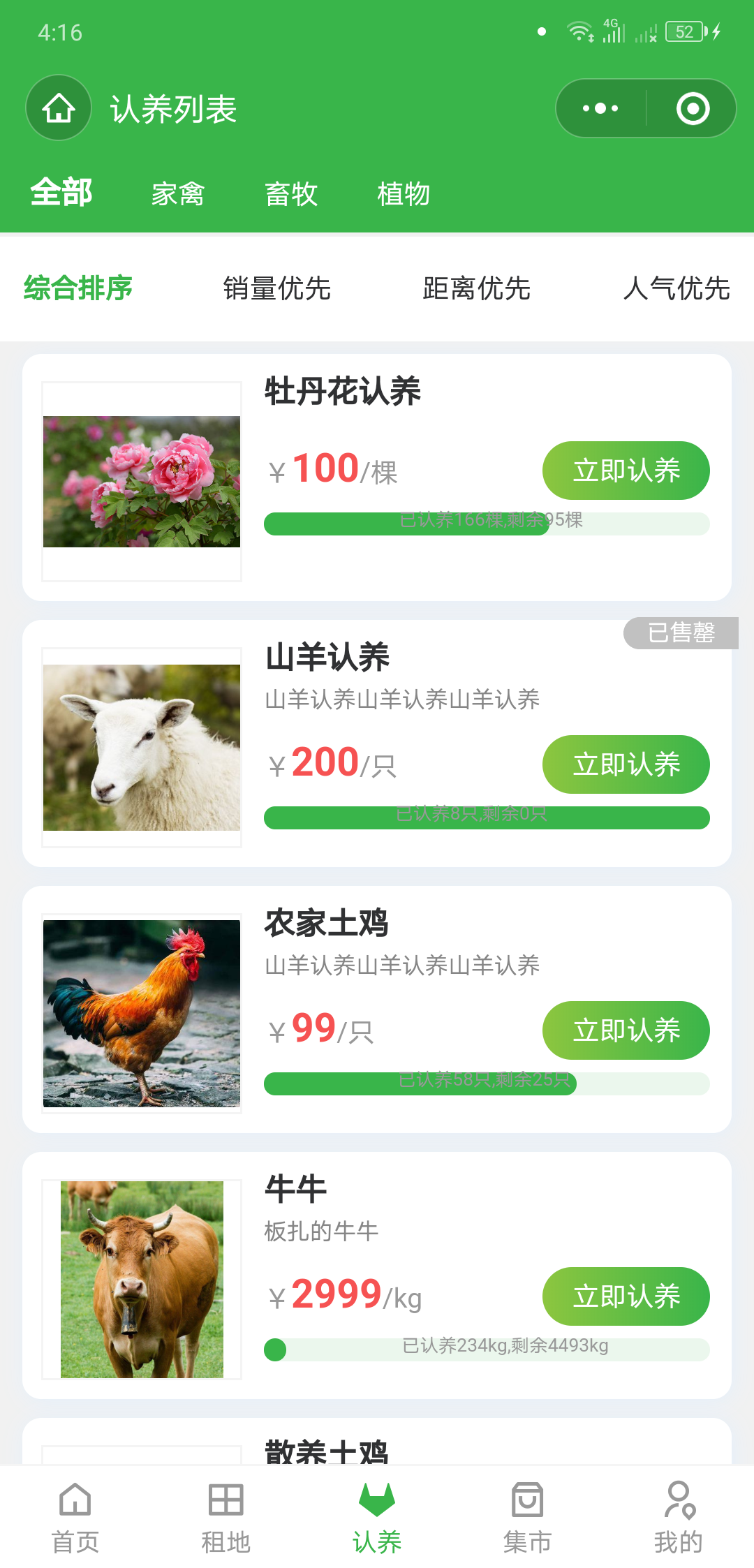Tap 立即认养 for 牡丹花认养
The width and height of the screenshot is (754, 1568).
click(x=626, y=471)
